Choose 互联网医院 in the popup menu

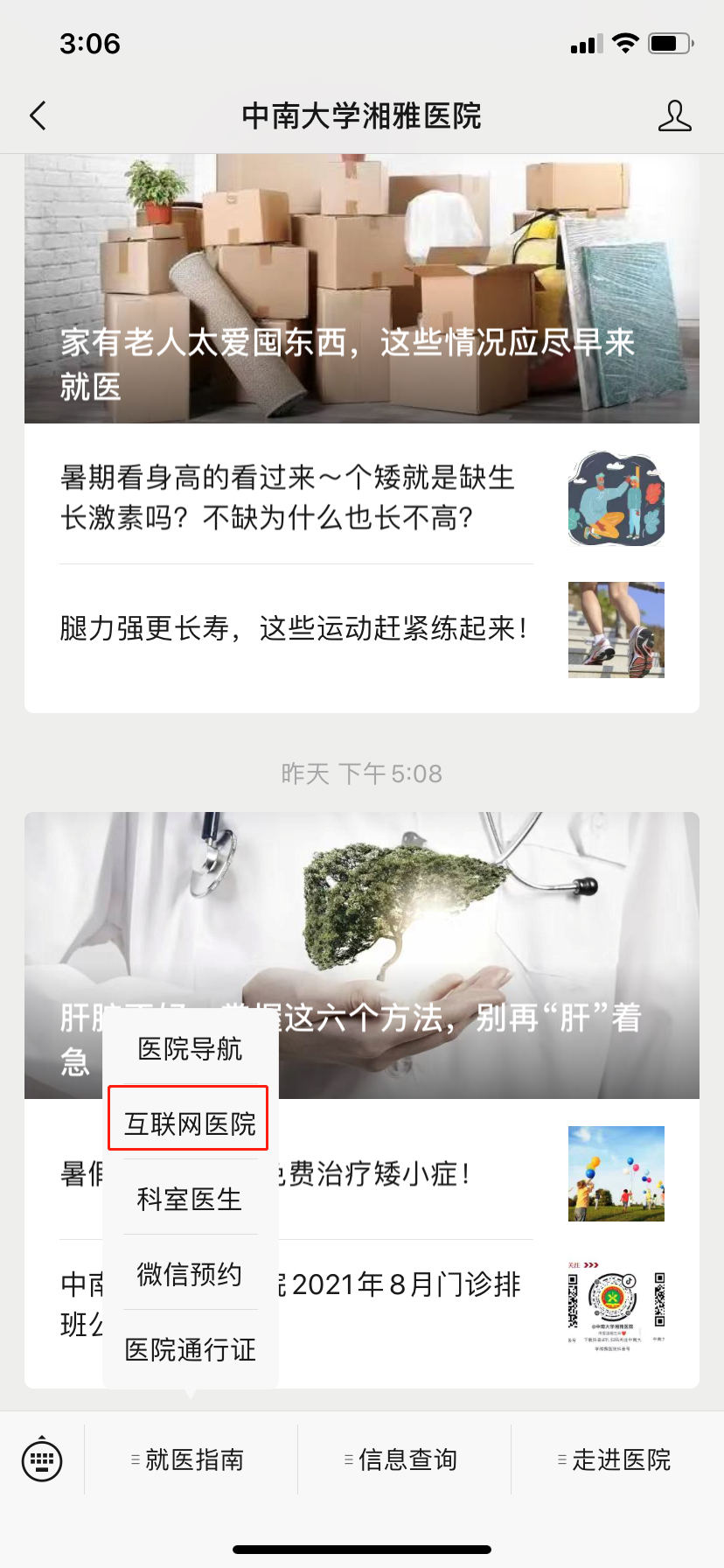pos(190,1123)
